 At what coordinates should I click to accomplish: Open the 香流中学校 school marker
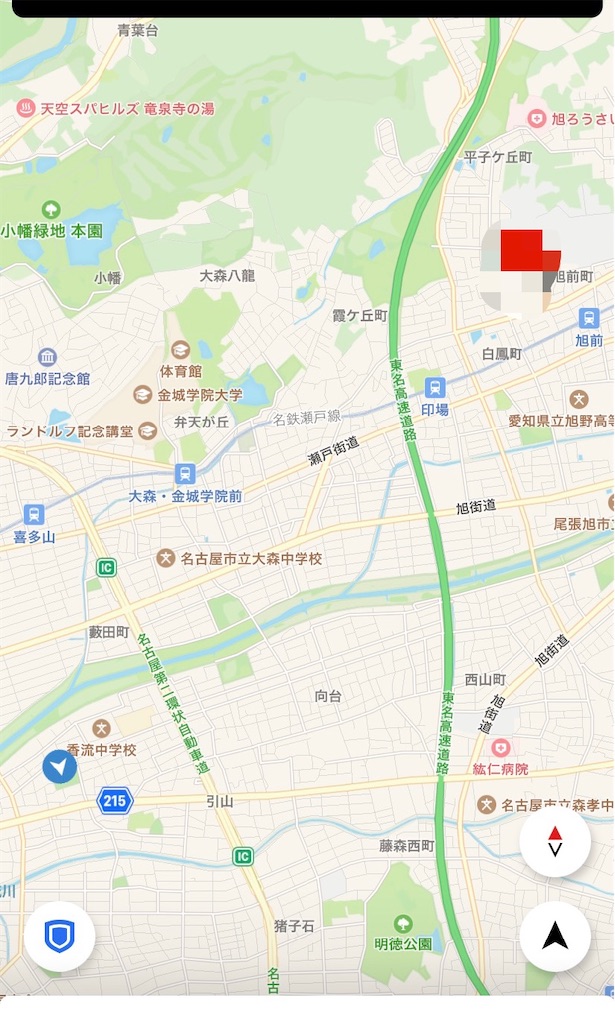[x=101, y=728]
